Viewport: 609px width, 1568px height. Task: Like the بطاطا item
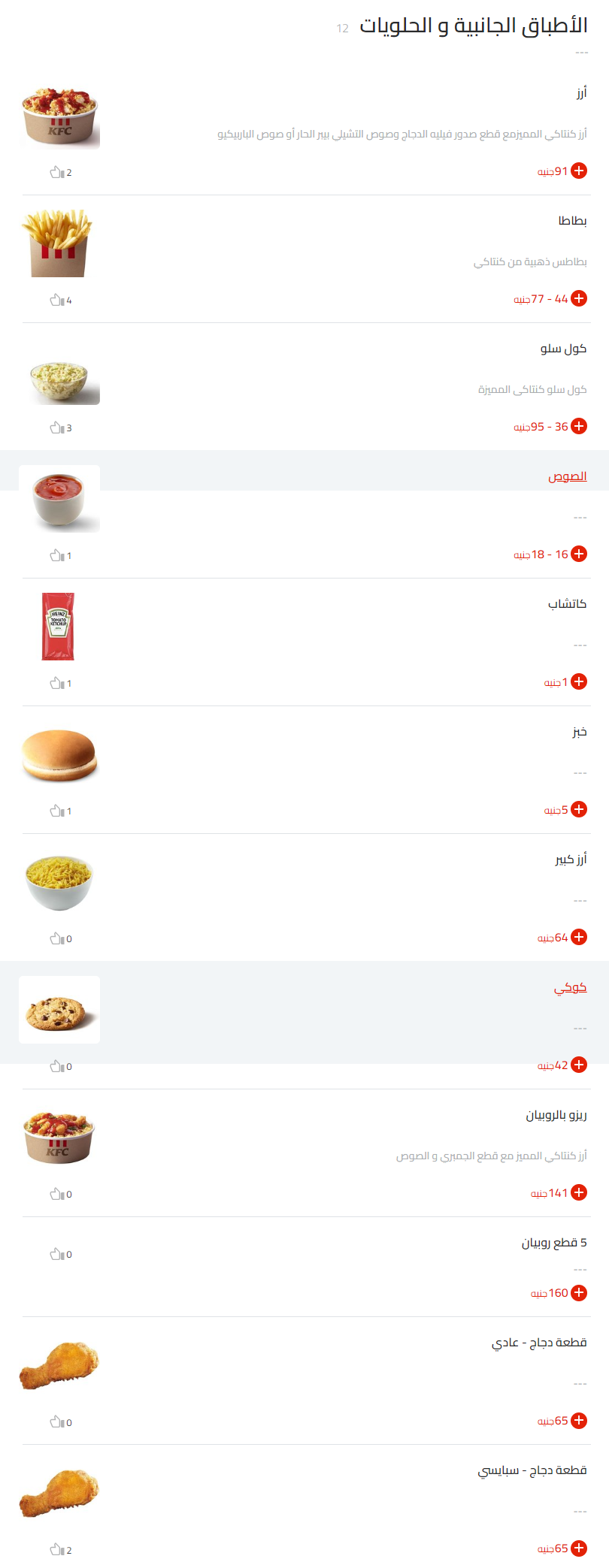tap(56, 300)
